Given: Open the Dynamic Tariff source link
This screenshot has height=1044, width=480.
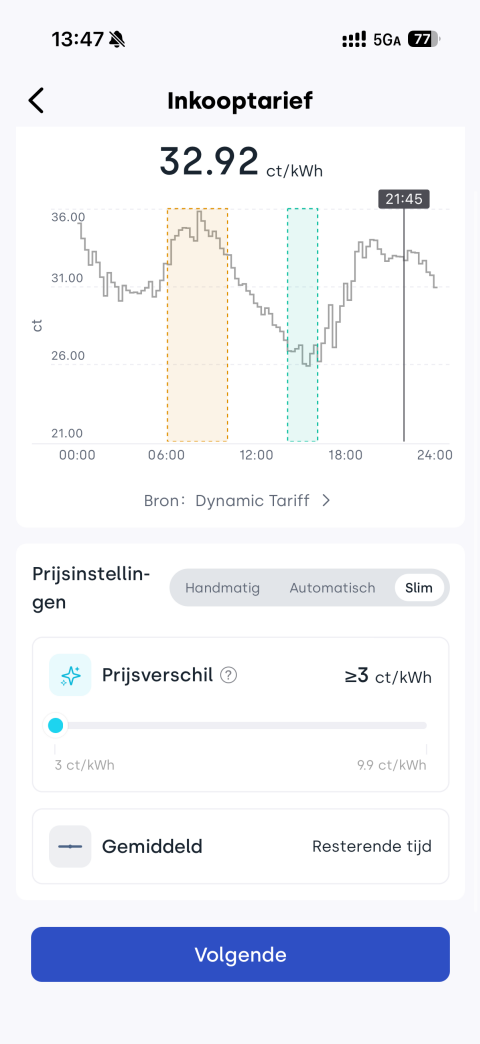Looking at the screenshot, I should point(237,501).
